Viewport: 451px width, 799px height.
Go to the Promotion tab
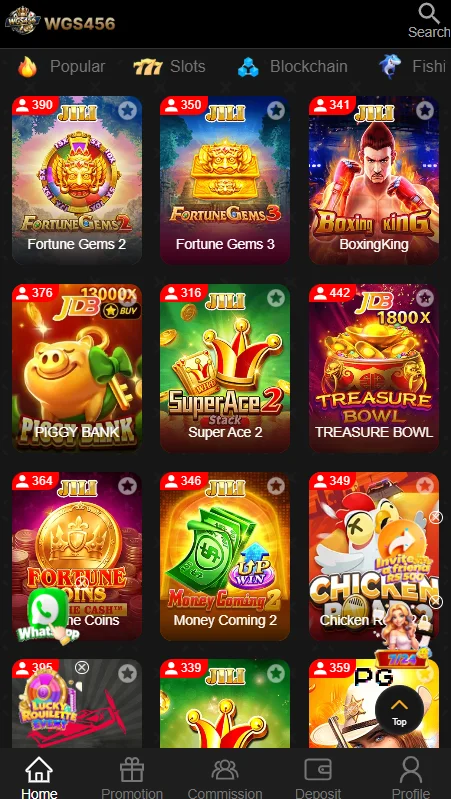132,778
